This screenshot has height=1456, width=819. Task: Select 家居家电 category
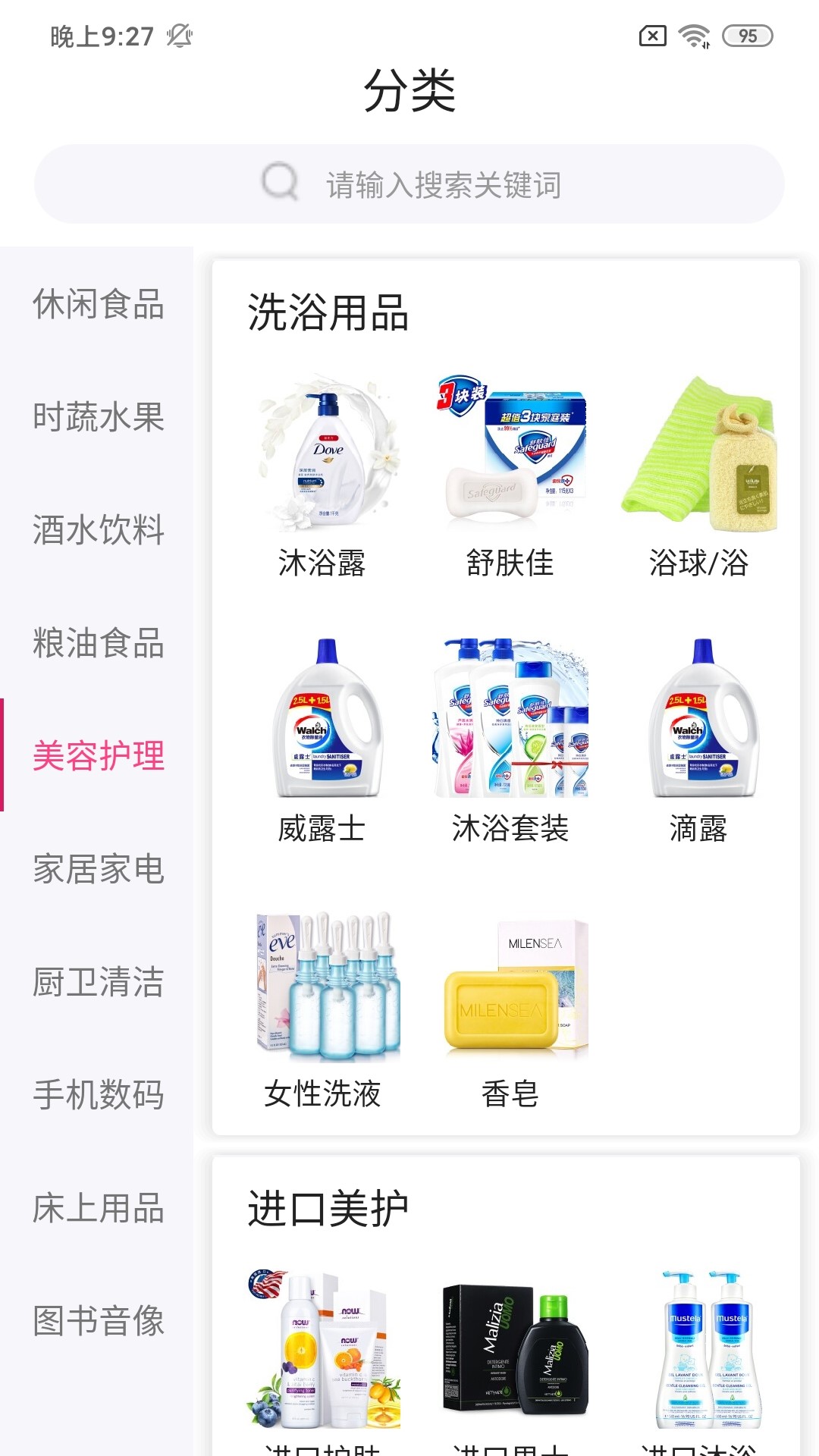98,868
